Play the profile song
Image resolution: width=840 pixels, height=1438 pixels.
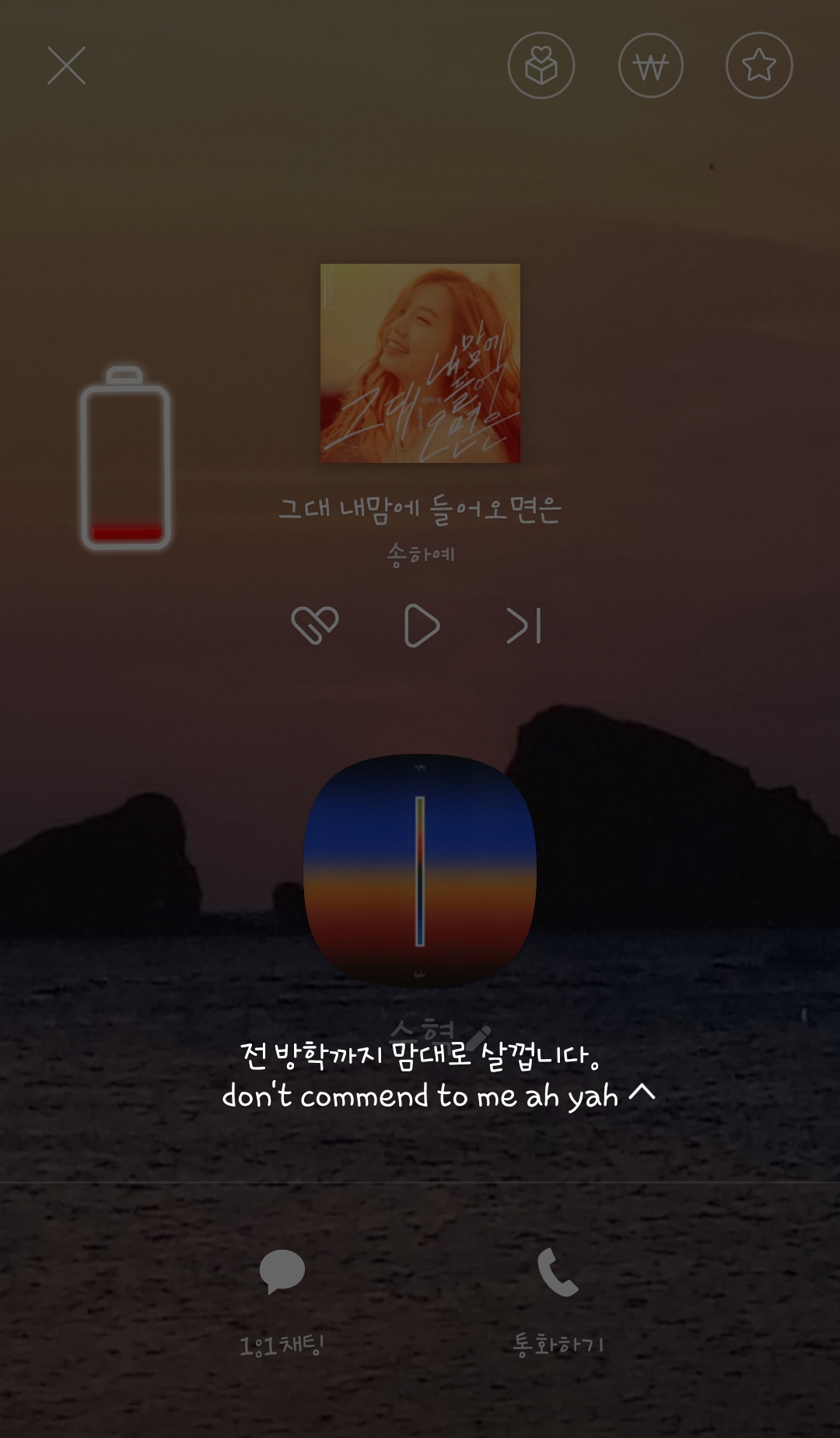422,626
